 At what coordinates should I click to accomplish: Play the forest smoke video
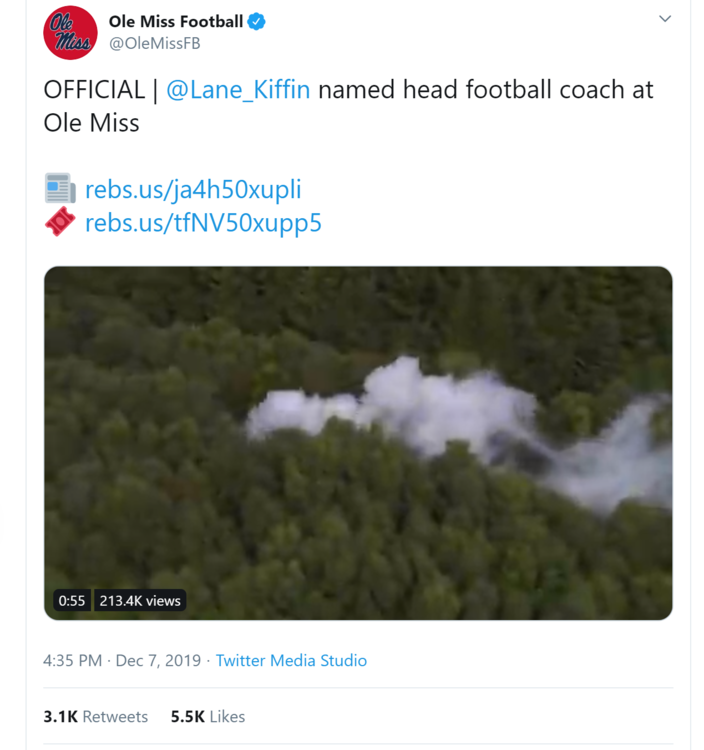tap(358, 442)
